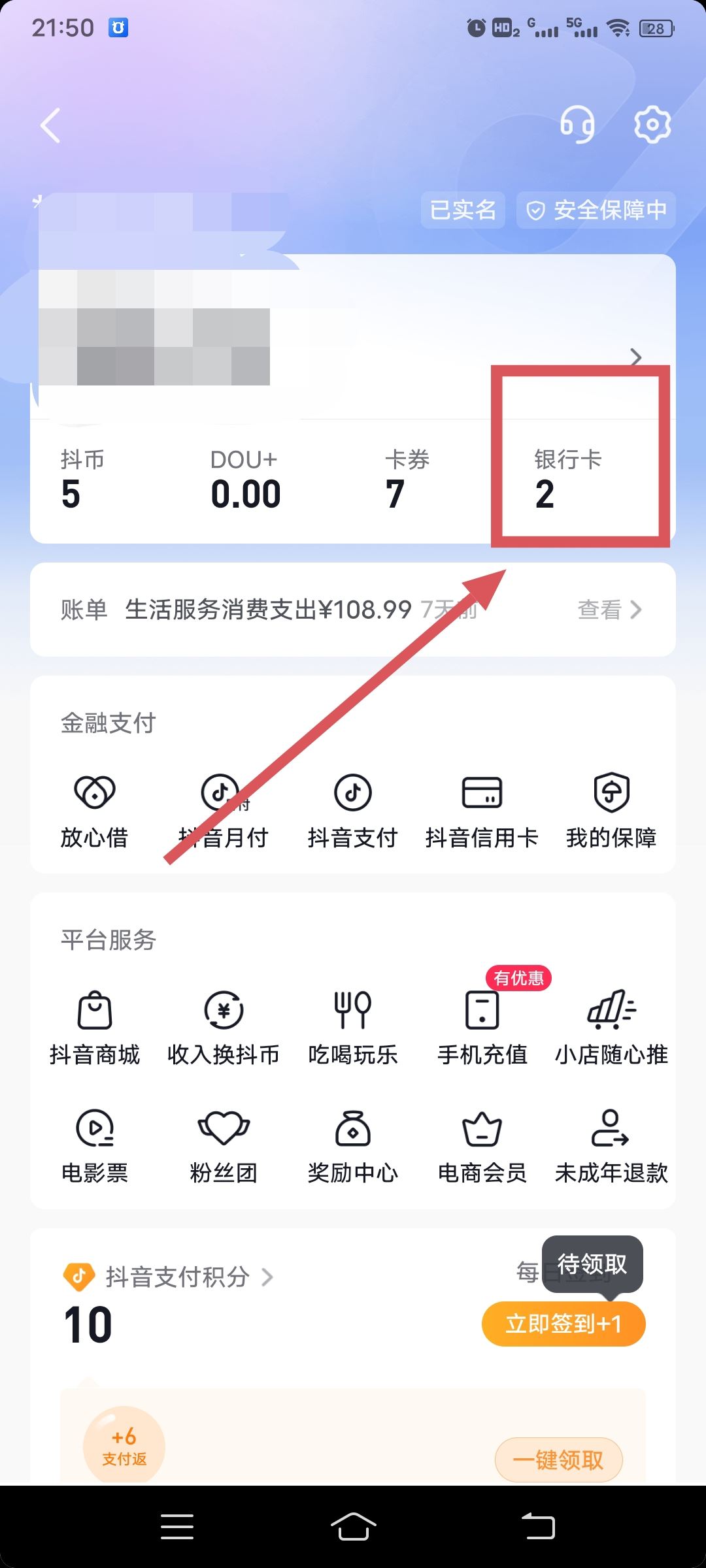Viewport: 706px width, 1568px height.
Task: Open the 抖音商城 mall icon
Action: (x=94, y=1026)
